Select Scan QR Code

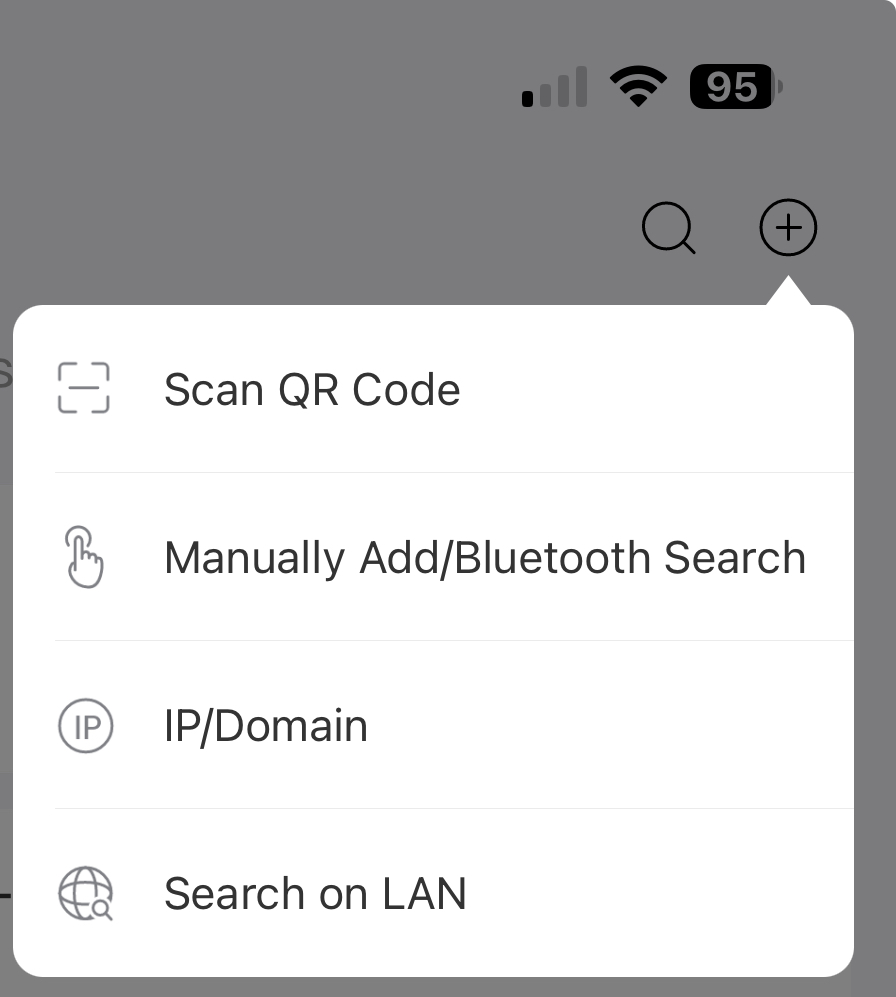pyautogui.click(x=312, y=390)
